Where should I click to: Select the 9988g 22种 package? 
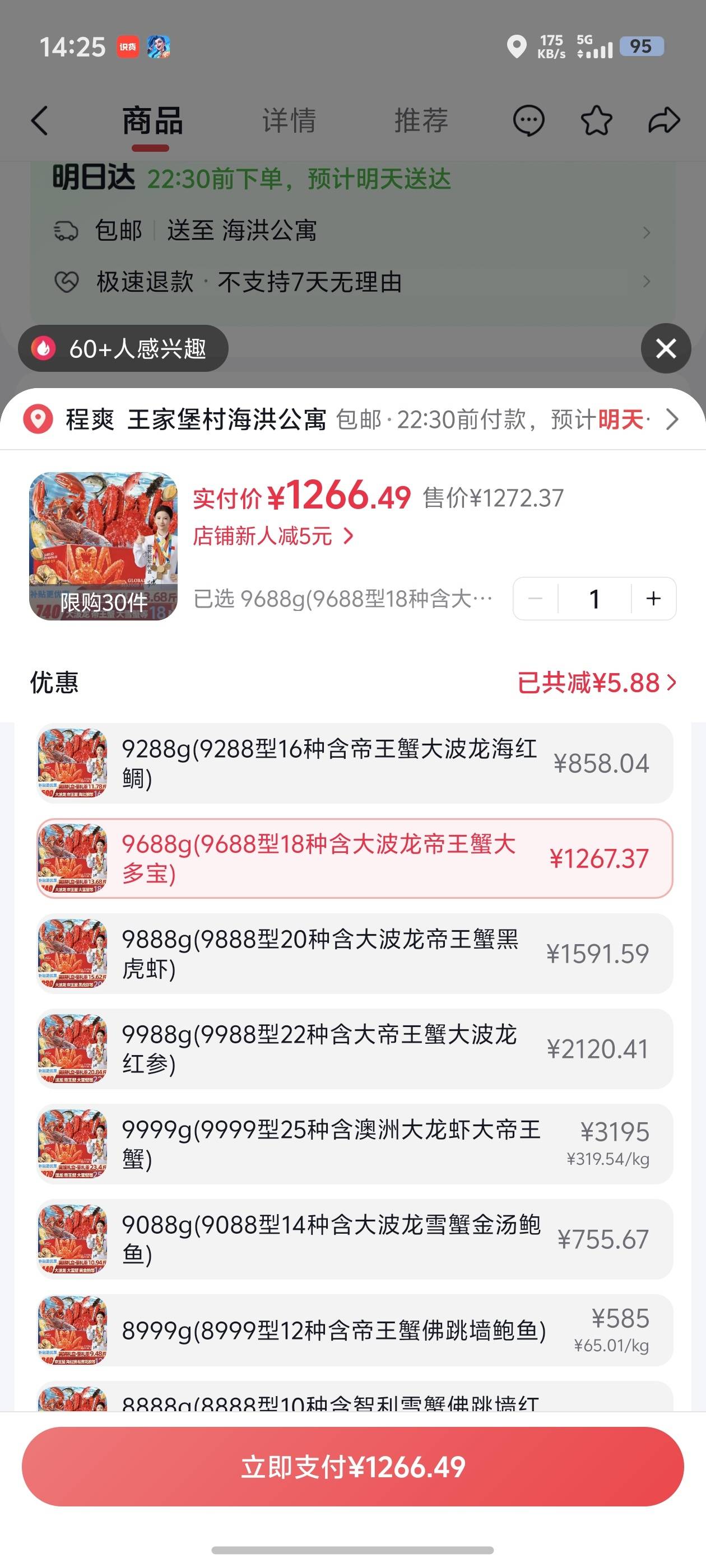coord(355,1049)
